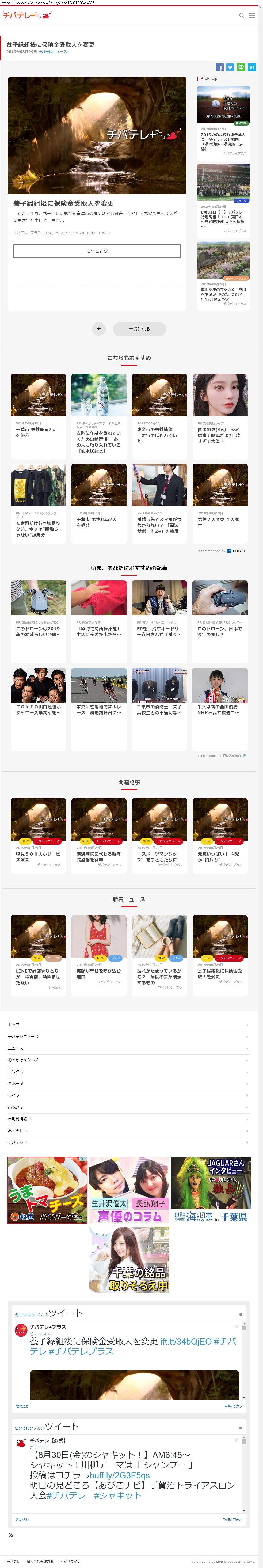Viewport: 263px width, 1568px height.
Task: Share article on Facebook
Action: tap(220, 67)
